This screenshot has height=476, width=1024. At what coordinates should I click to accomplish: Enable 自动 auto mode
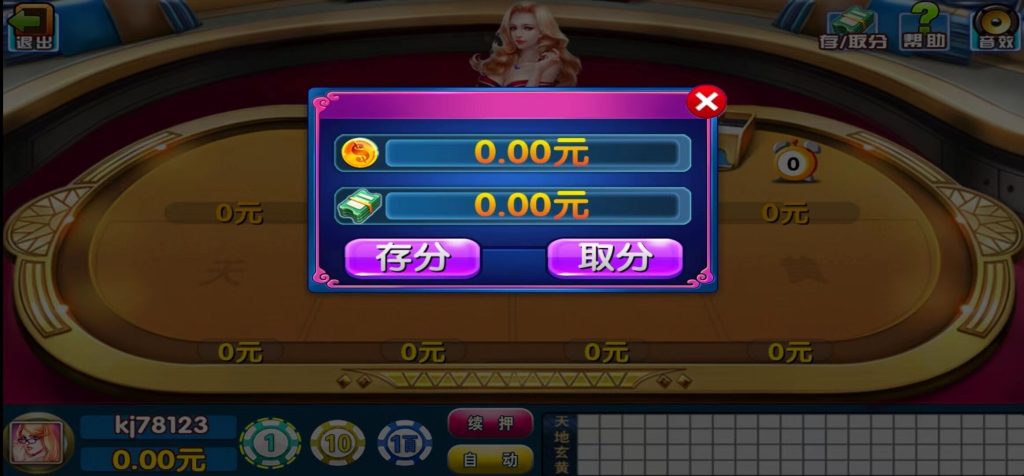tap(490, 459)
